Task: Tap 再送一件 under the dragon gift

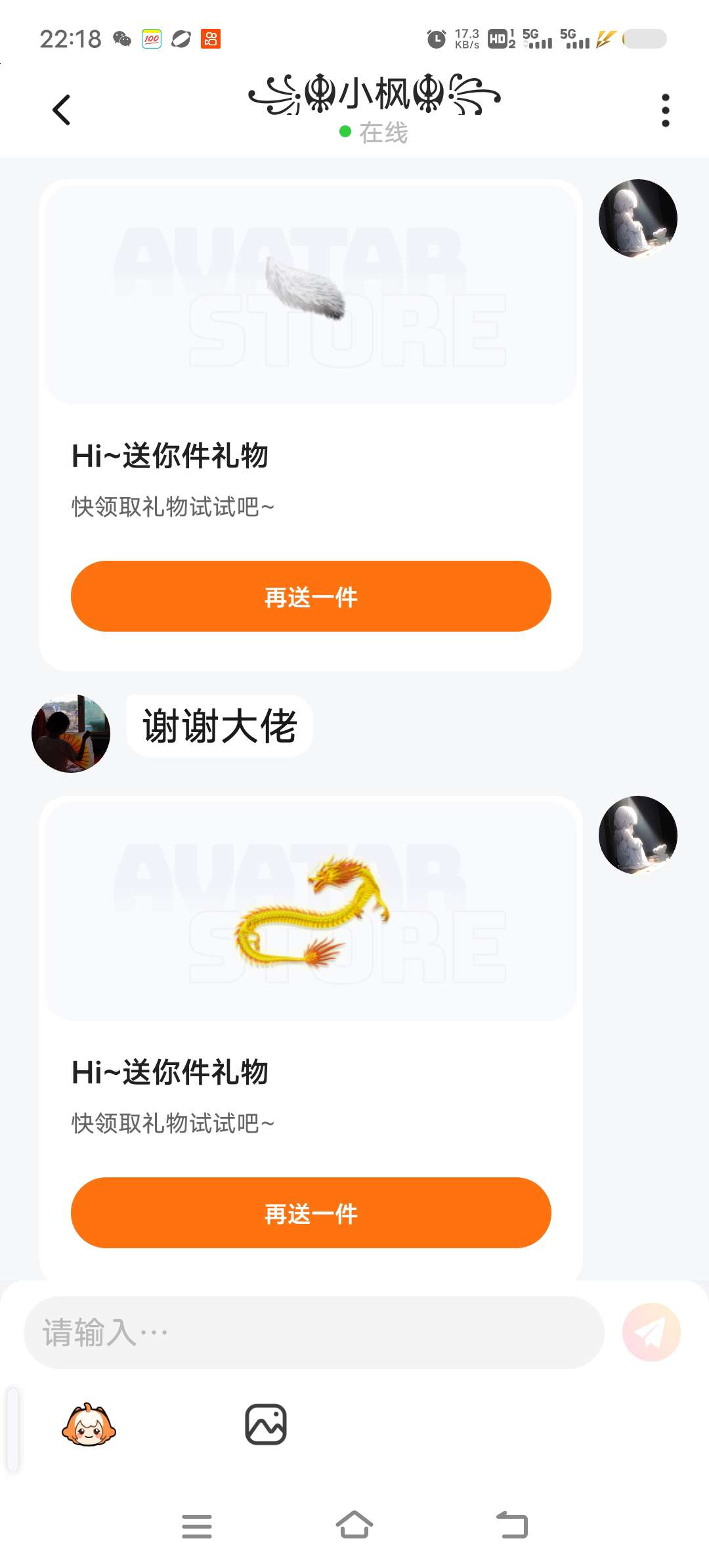Action: 311,1213
